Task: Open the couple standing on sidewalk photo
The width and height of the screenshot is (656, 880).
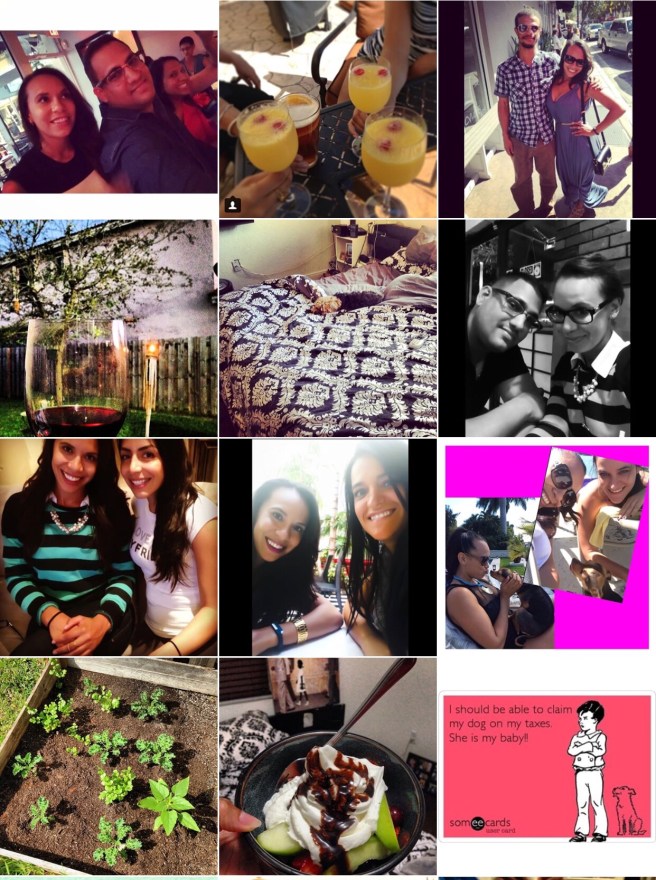Action: click(x=547, y=108)
